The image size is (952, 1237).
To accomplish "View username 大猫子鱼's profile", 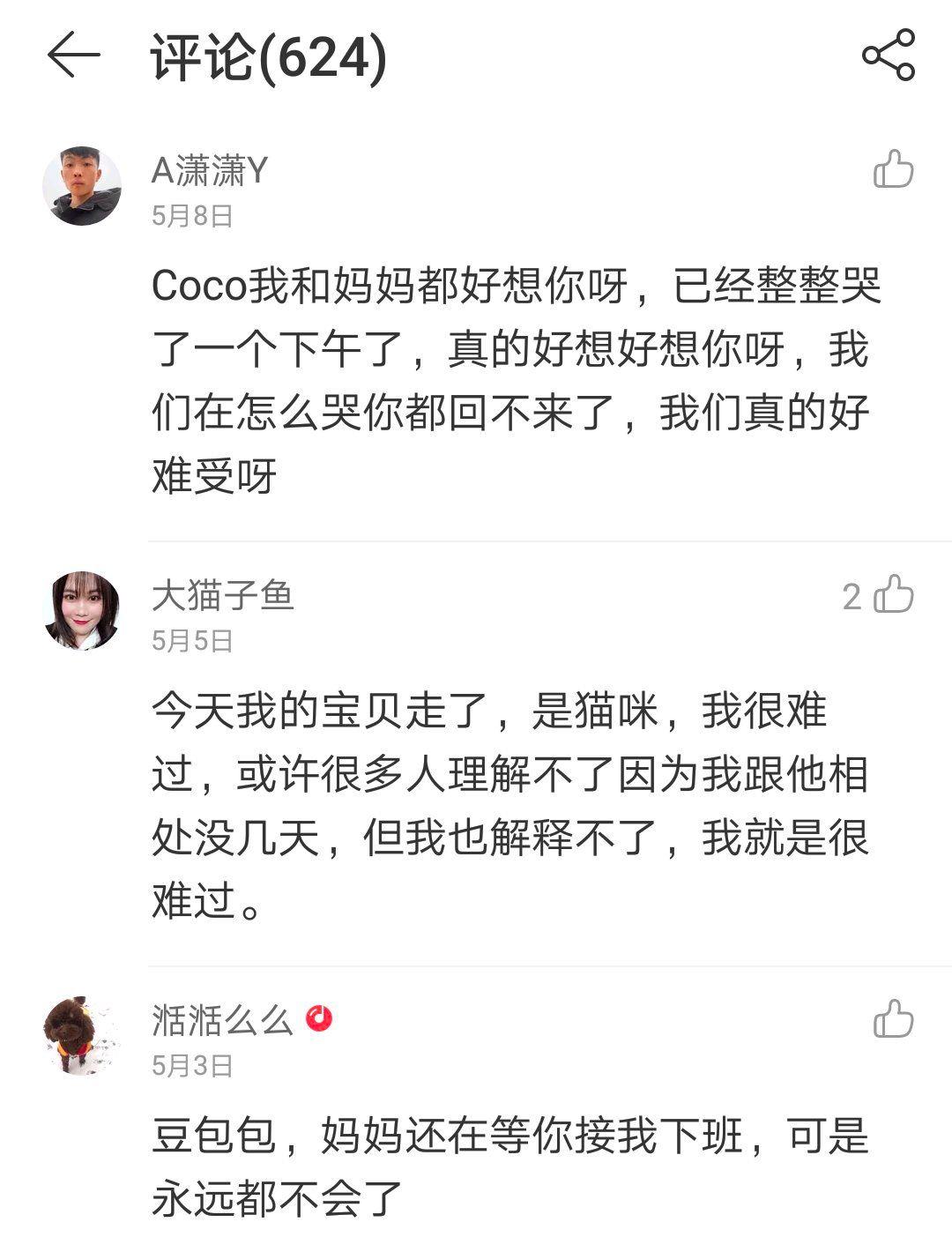I will click(222, 596).
